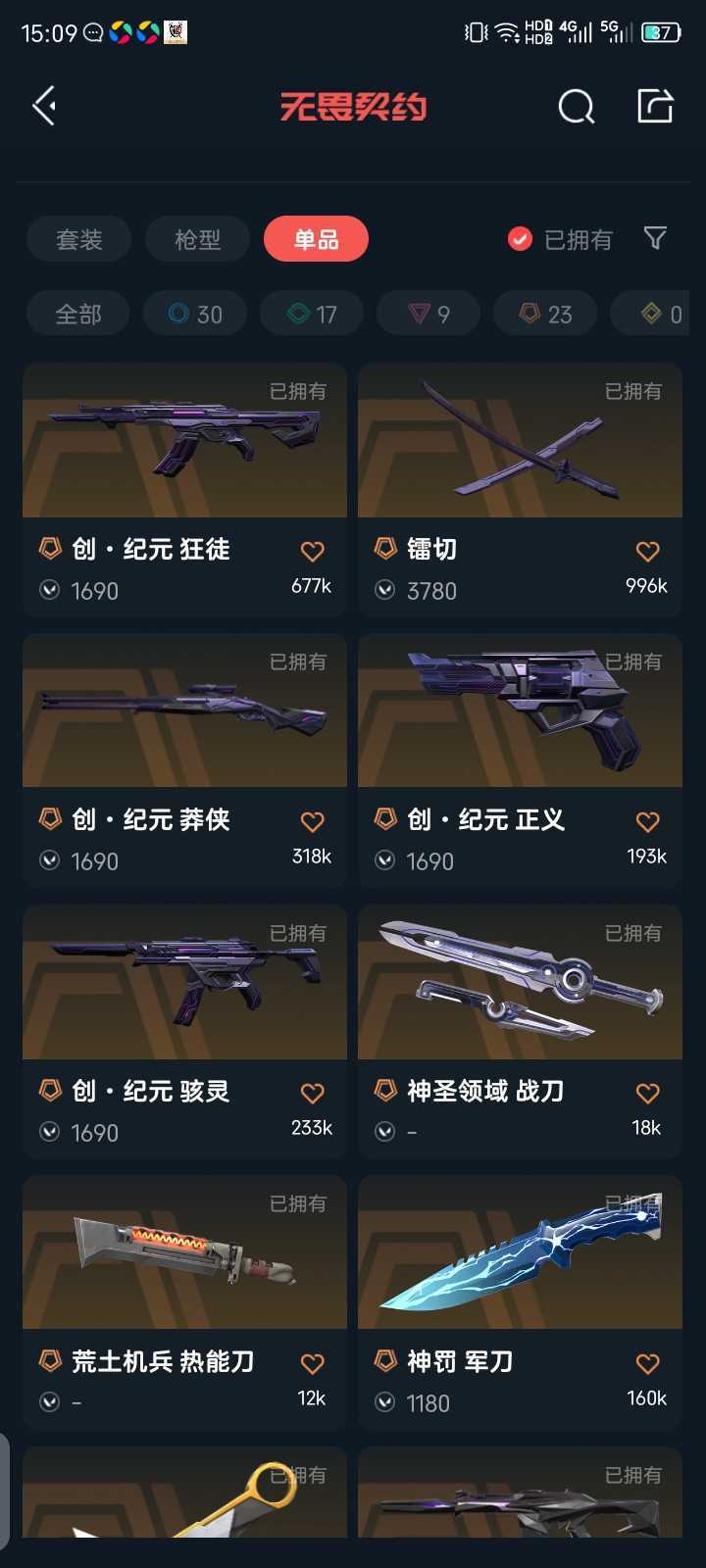706x1568 pixels.
Task: Tap the search magnifier icon
Action: (576, 107)
